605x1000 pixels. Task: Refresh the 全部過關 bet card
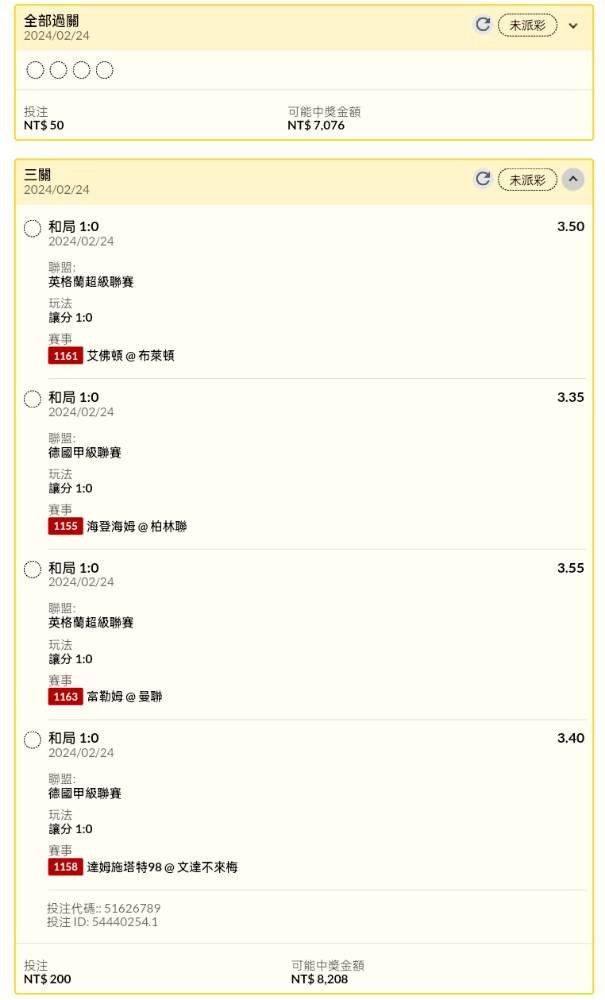483,24
